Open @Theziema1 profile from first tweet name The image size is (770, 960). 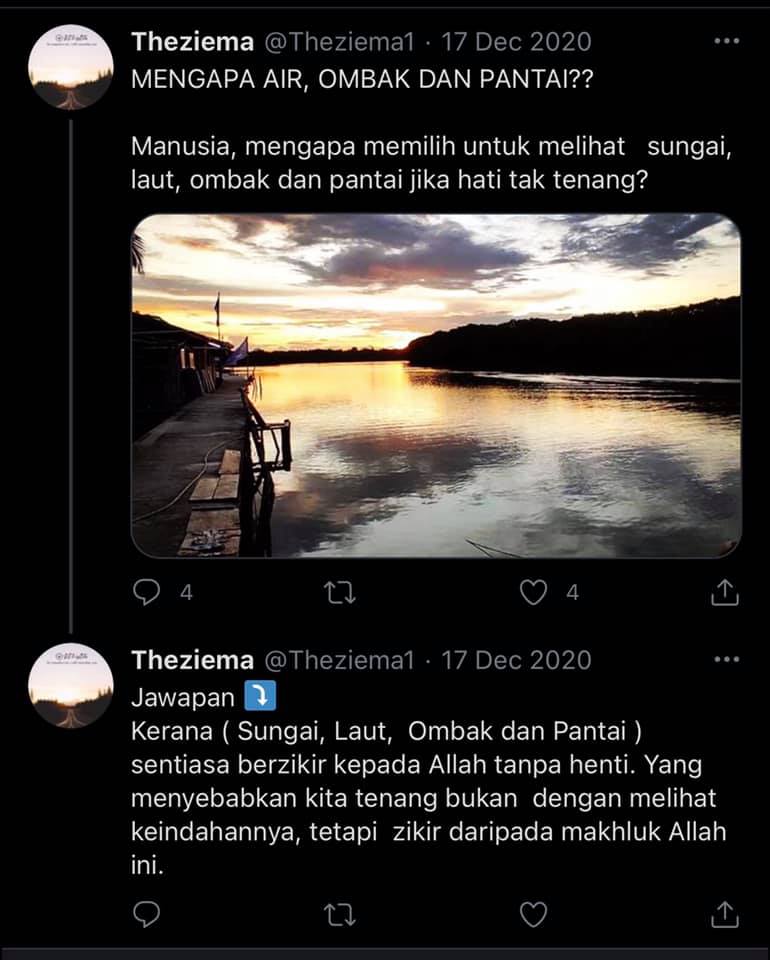pyautogui.click(x=192, y=42)
